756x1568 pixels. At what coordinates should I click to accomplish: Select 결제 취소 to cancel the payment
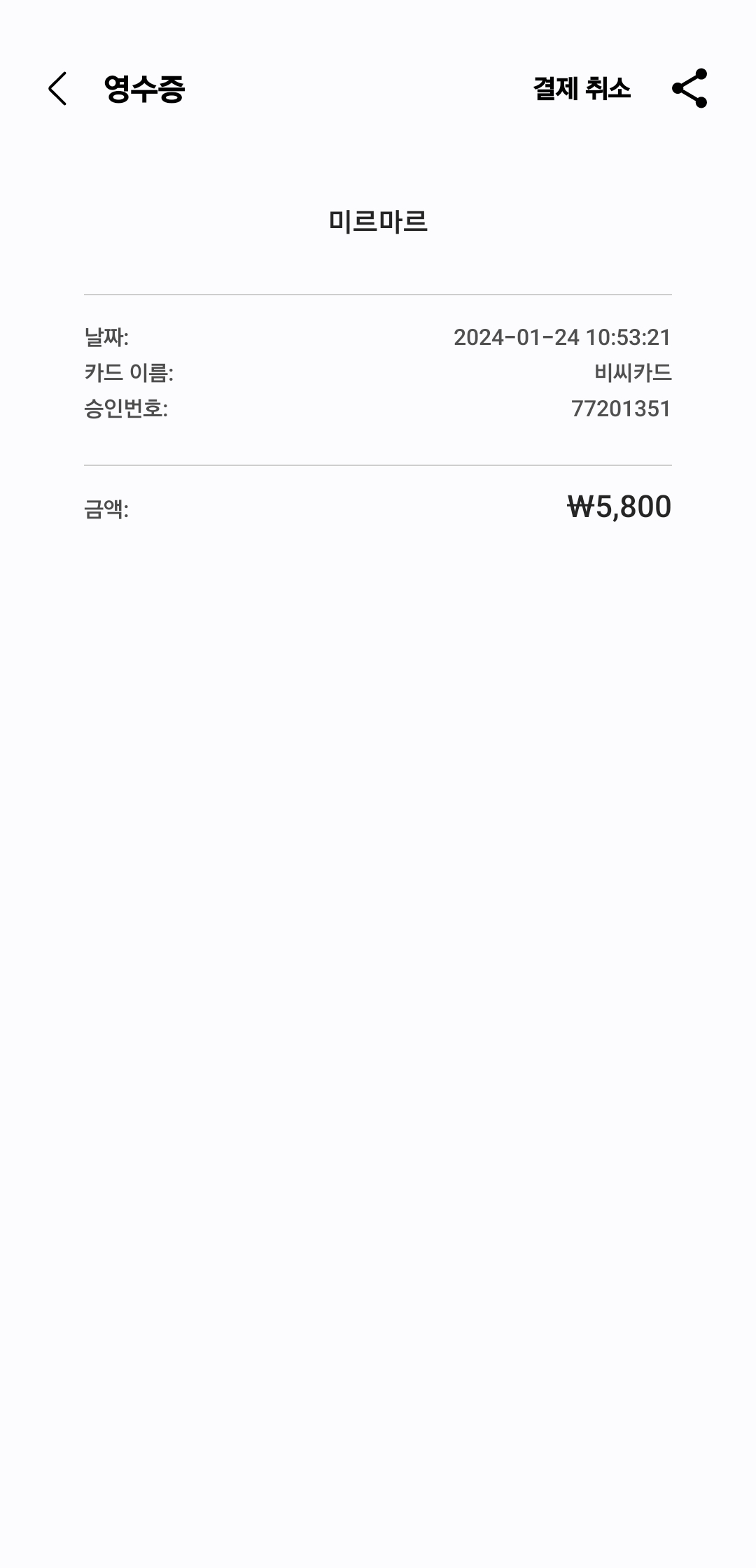click(x=582, y=89)
